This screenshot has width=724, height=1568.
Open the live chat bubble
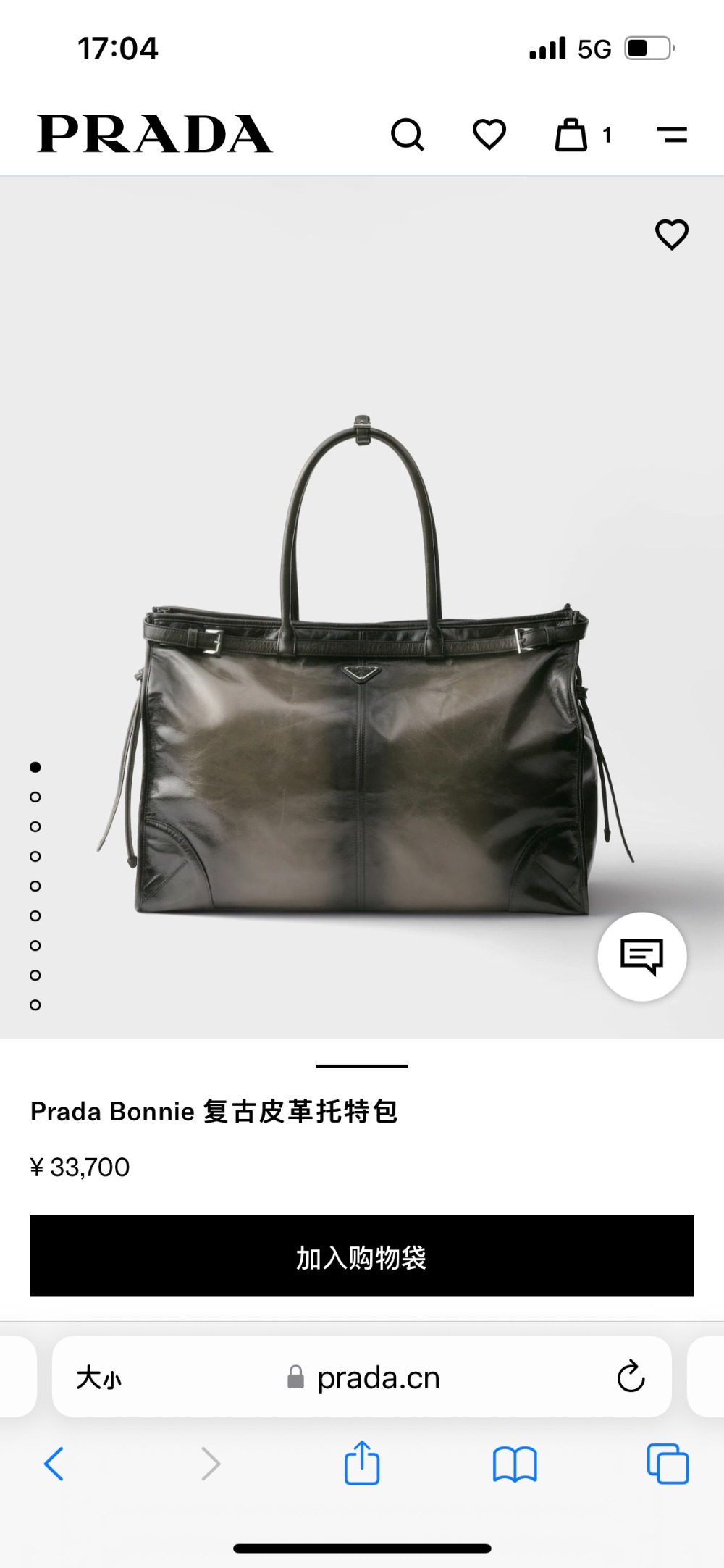pos(642,957)
